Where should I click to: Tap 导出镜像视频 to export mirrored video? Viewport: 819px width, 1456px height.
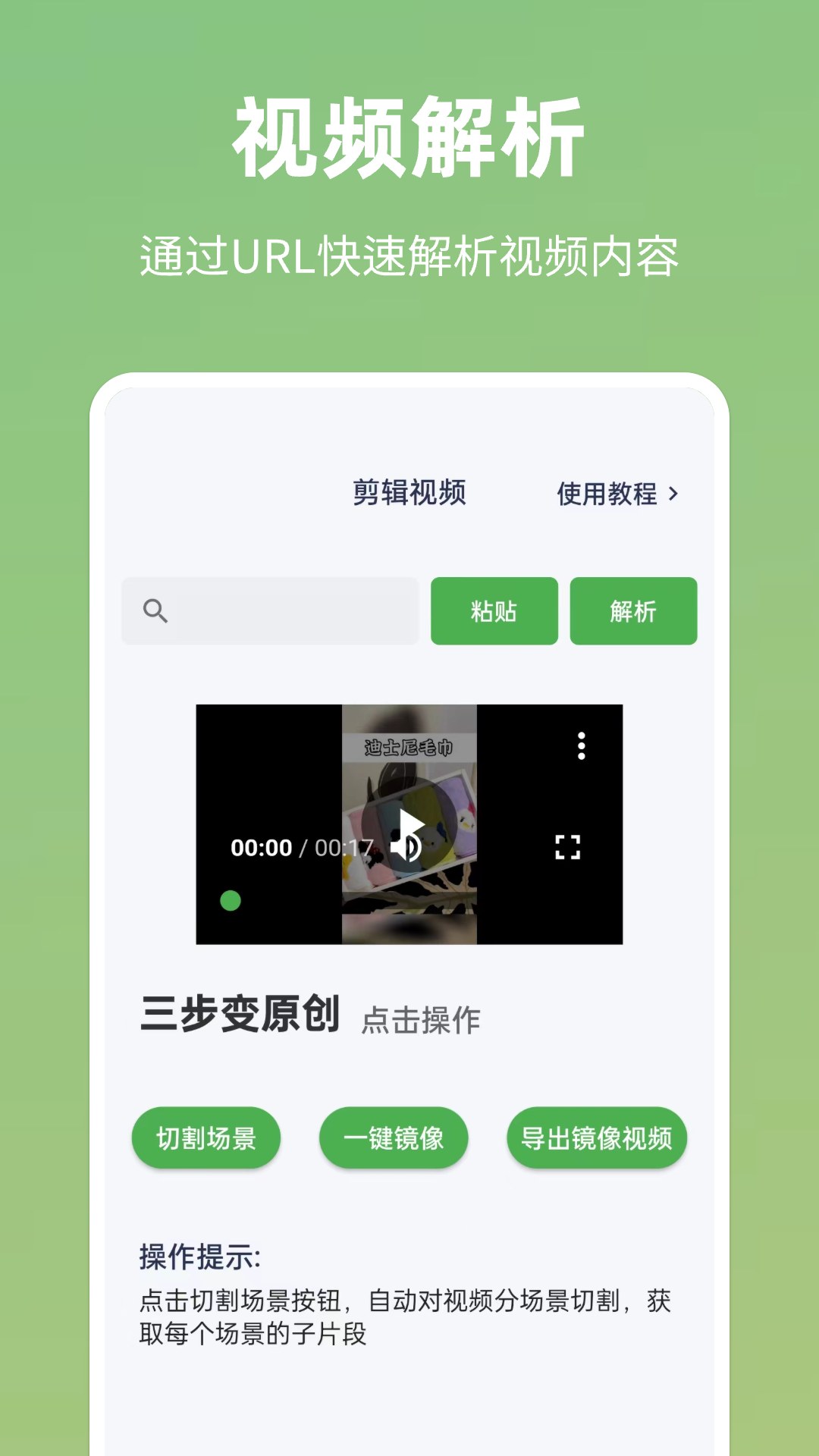pyautogui.click(x=596, y=1137)
